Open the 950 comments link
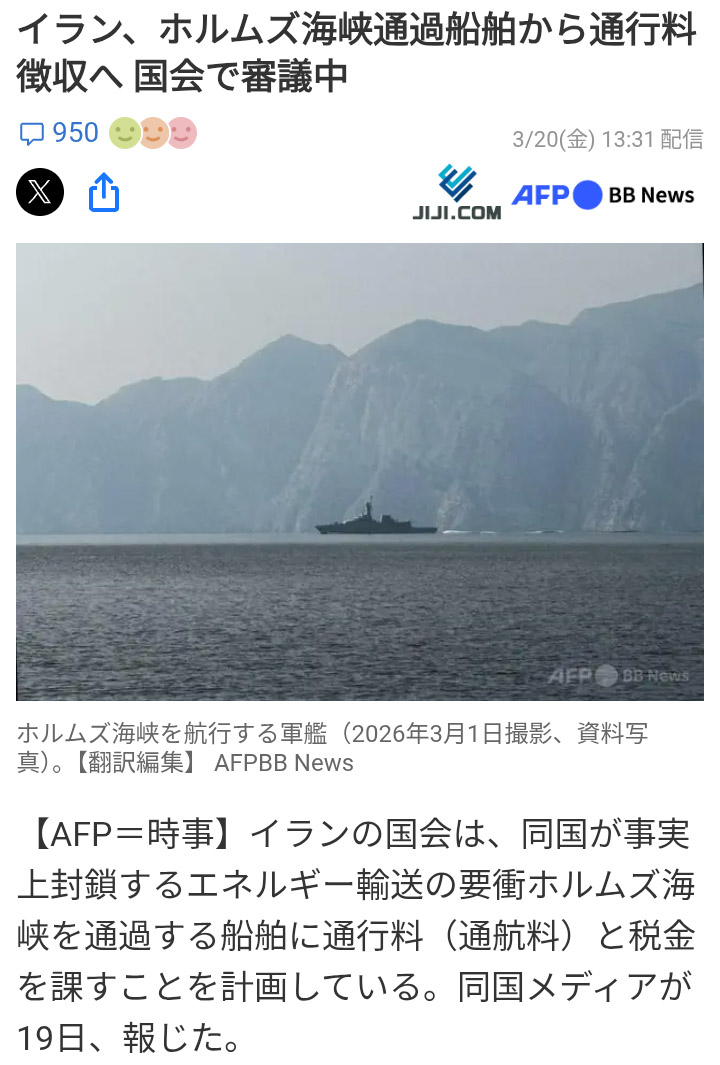Viewport: 720px width, 1065px height. pos(60,133)
